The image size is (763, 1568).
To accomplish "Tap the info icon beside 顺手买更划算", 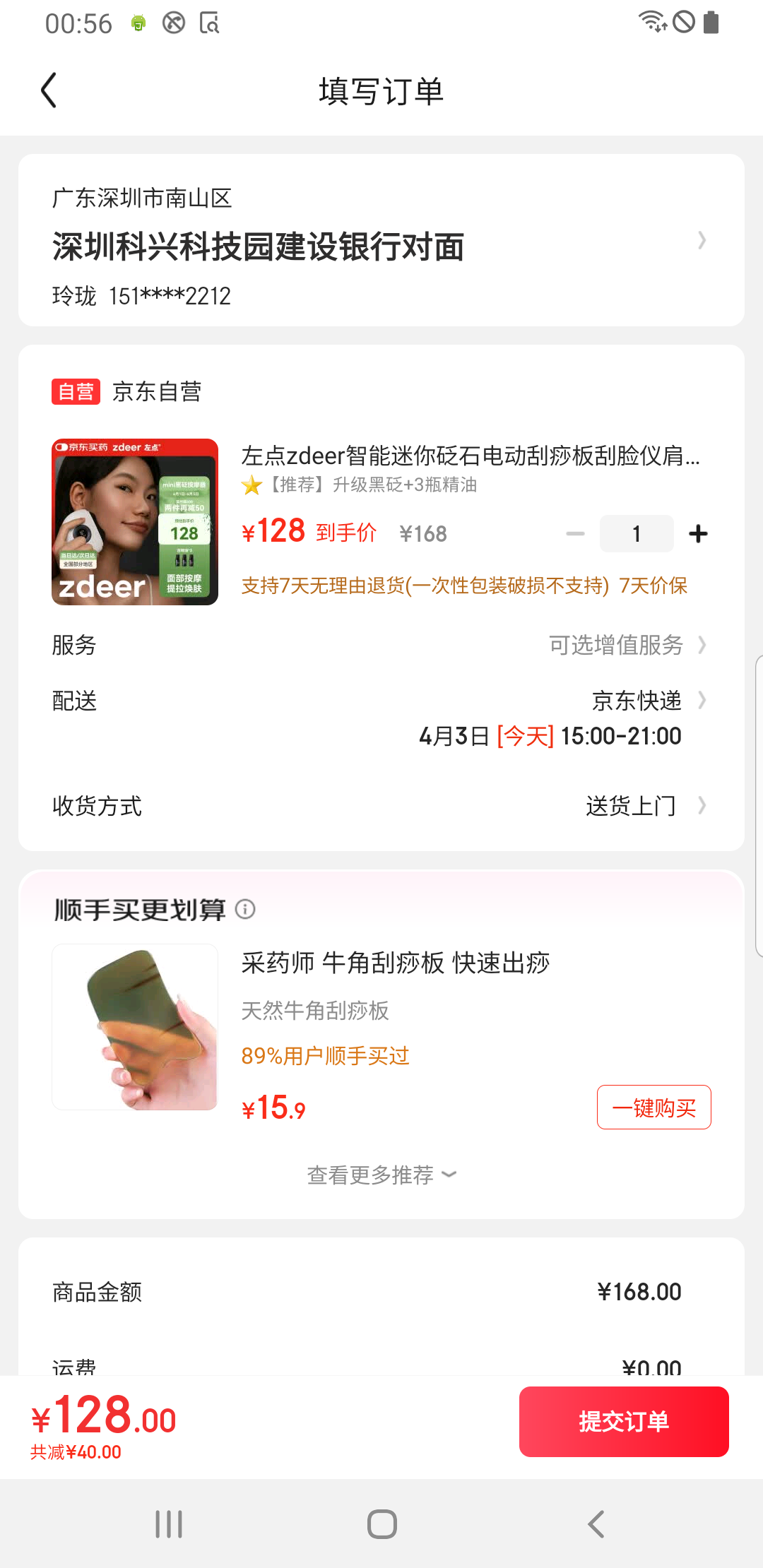I will point(245,910).
